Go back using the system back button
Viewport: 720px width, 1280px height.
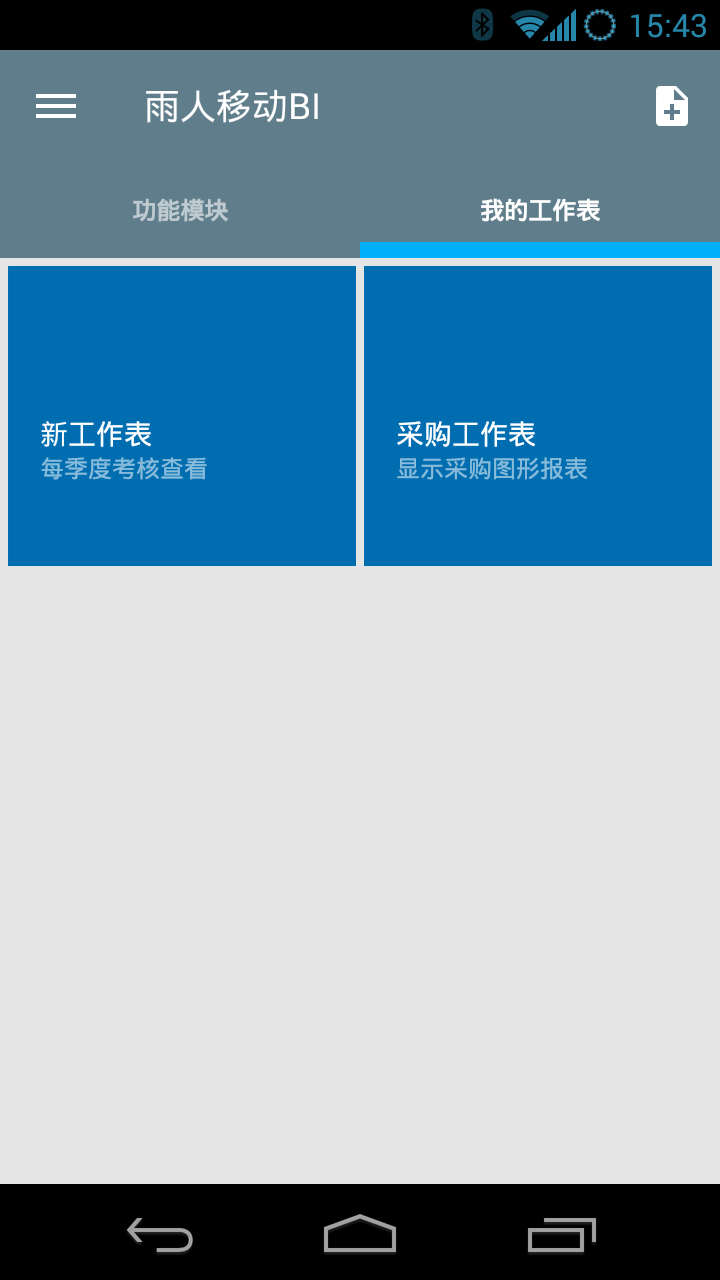[160, 1234]
